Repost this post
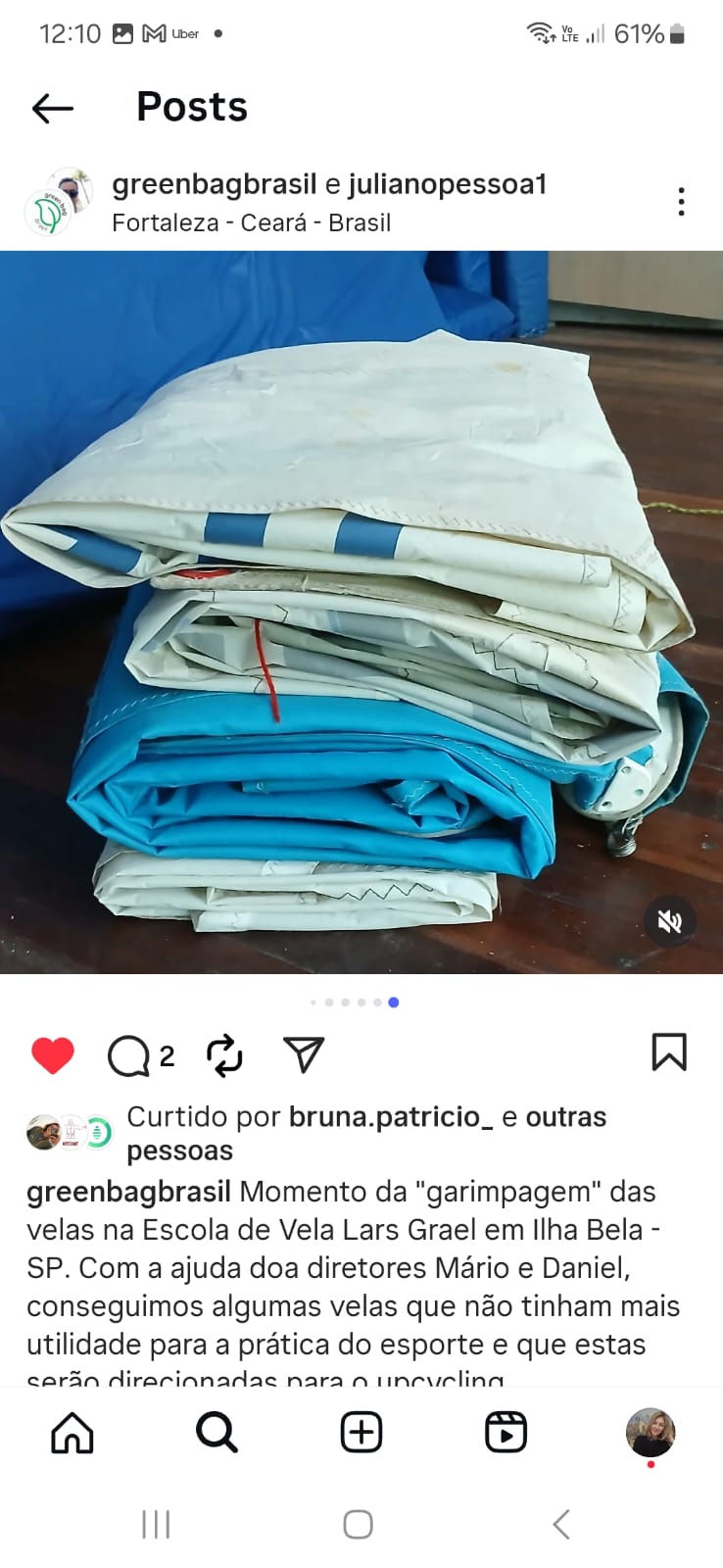The image size is (723, 1568). click(224, 1055)
